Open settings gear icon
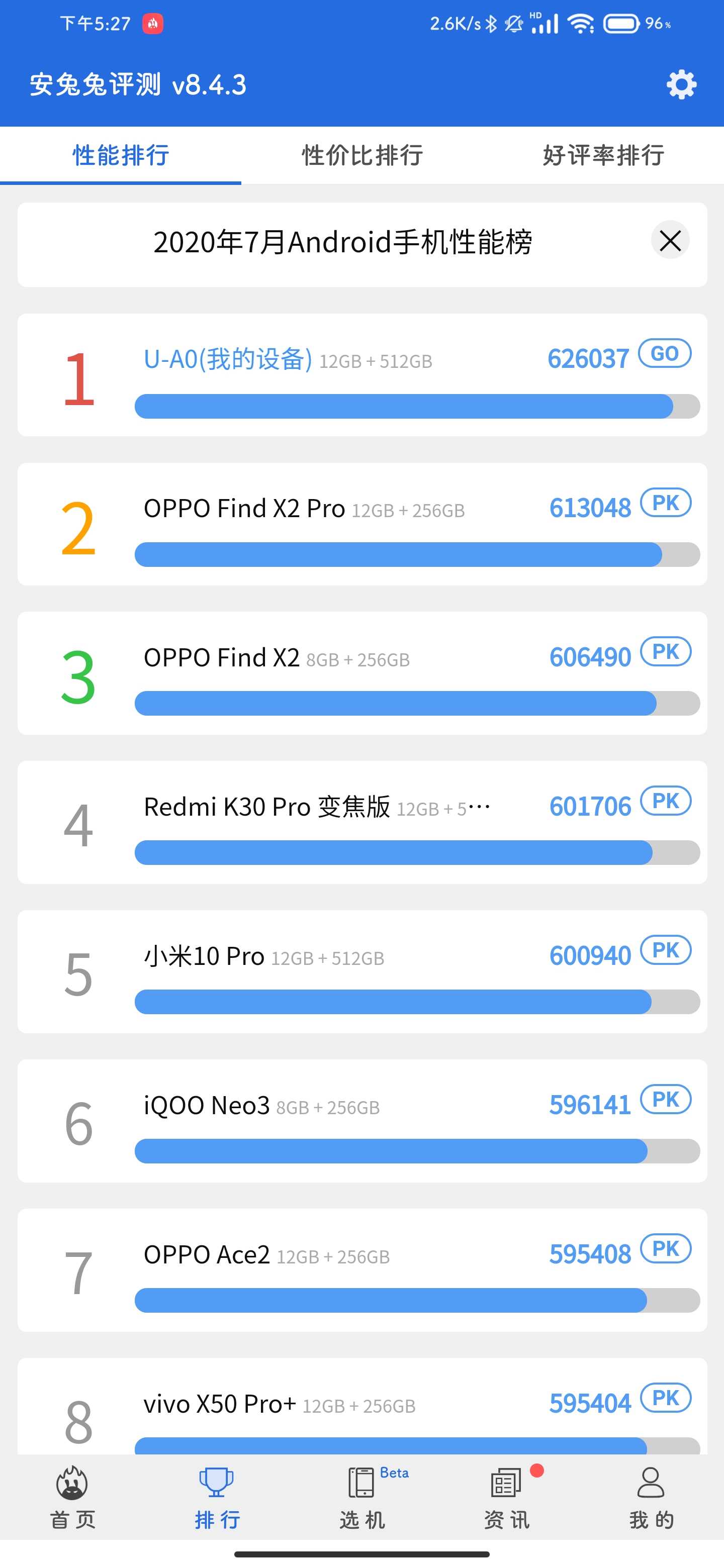Image resolution: width=724 pixels, height=1568 pixels. coord(681,84)
